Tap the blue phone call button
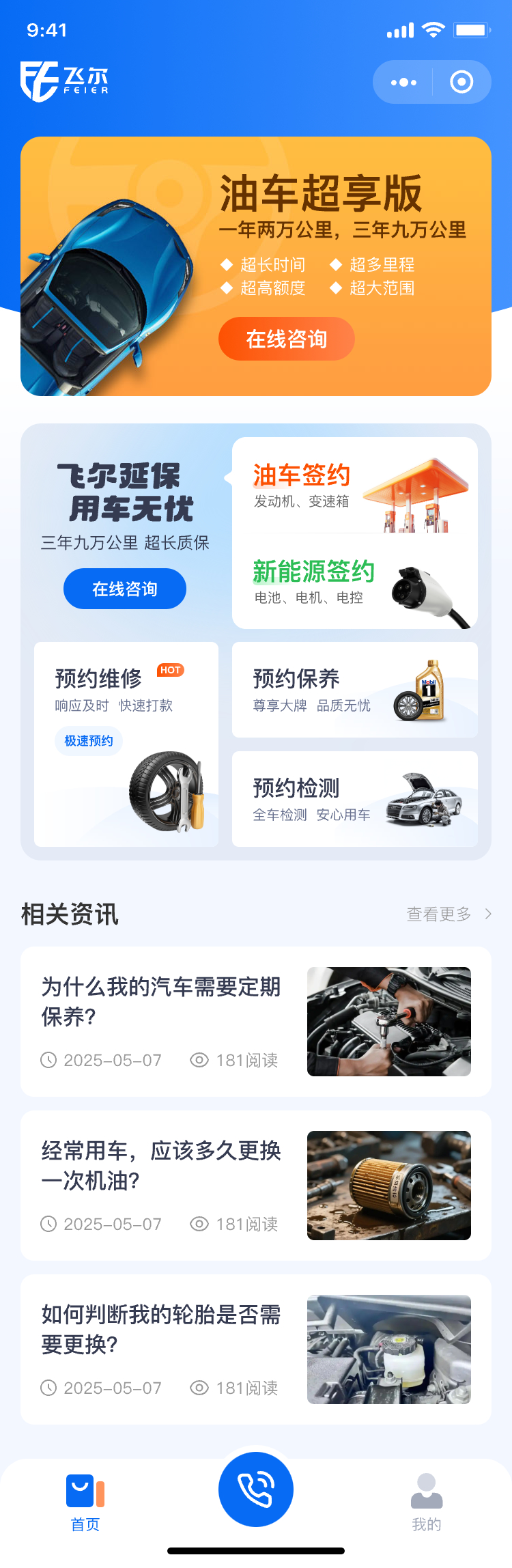The height and width of the screenshot is (1568, 512). (256, 1489)
